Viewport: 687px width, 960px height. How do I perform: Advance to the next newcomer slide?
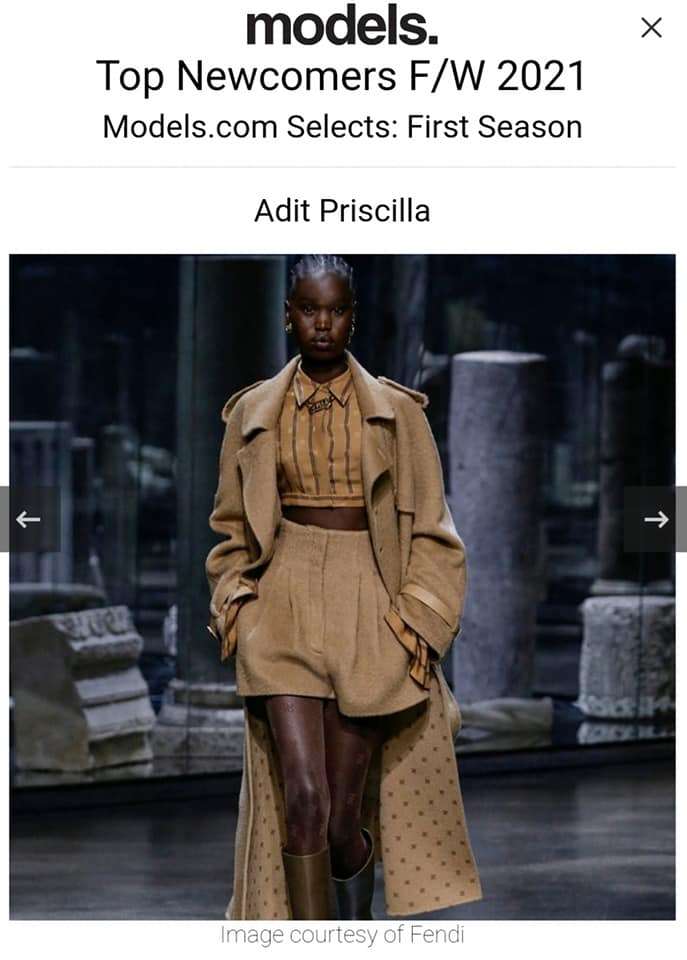coord(655,519)
